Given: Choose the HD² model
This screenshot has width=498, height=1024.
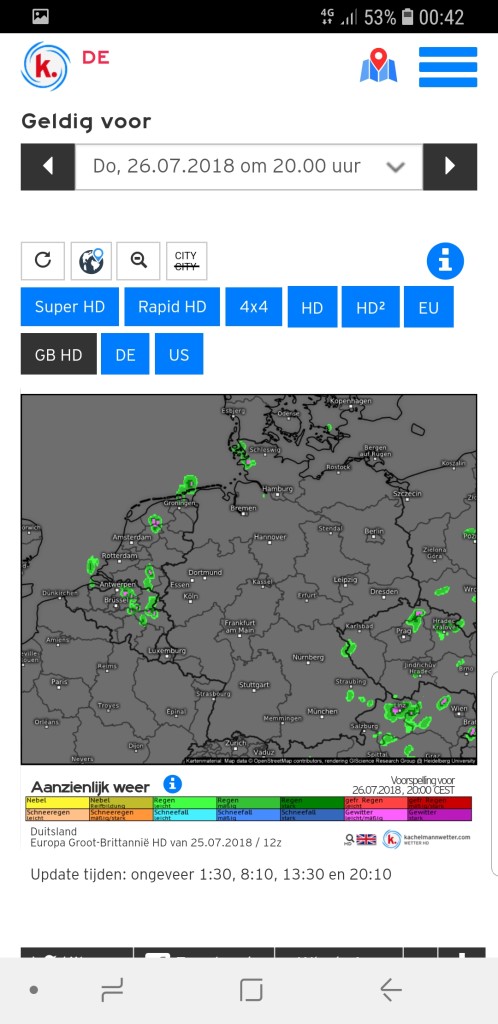Looking at the screenshot, I should (x=370, y=307).
